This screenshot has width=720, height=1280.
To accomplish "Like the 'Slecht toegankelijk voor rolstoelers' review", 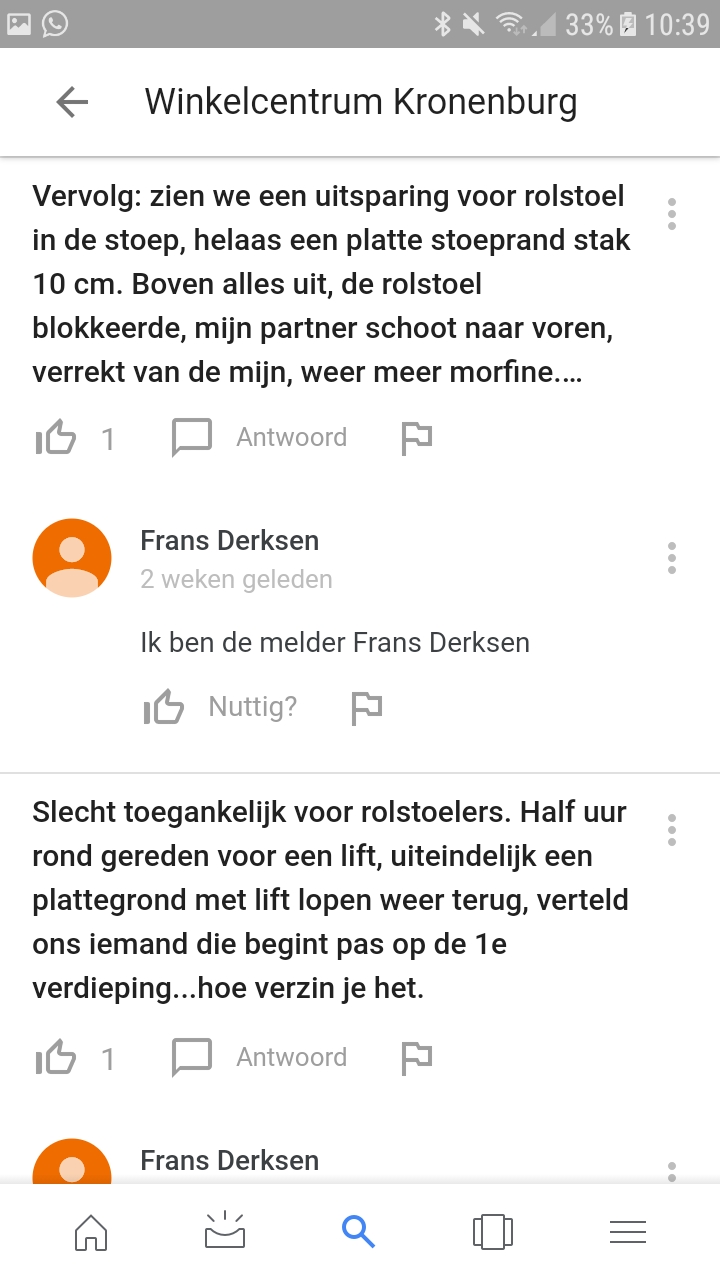I will pyautogui.click(x=56, y=1058).
